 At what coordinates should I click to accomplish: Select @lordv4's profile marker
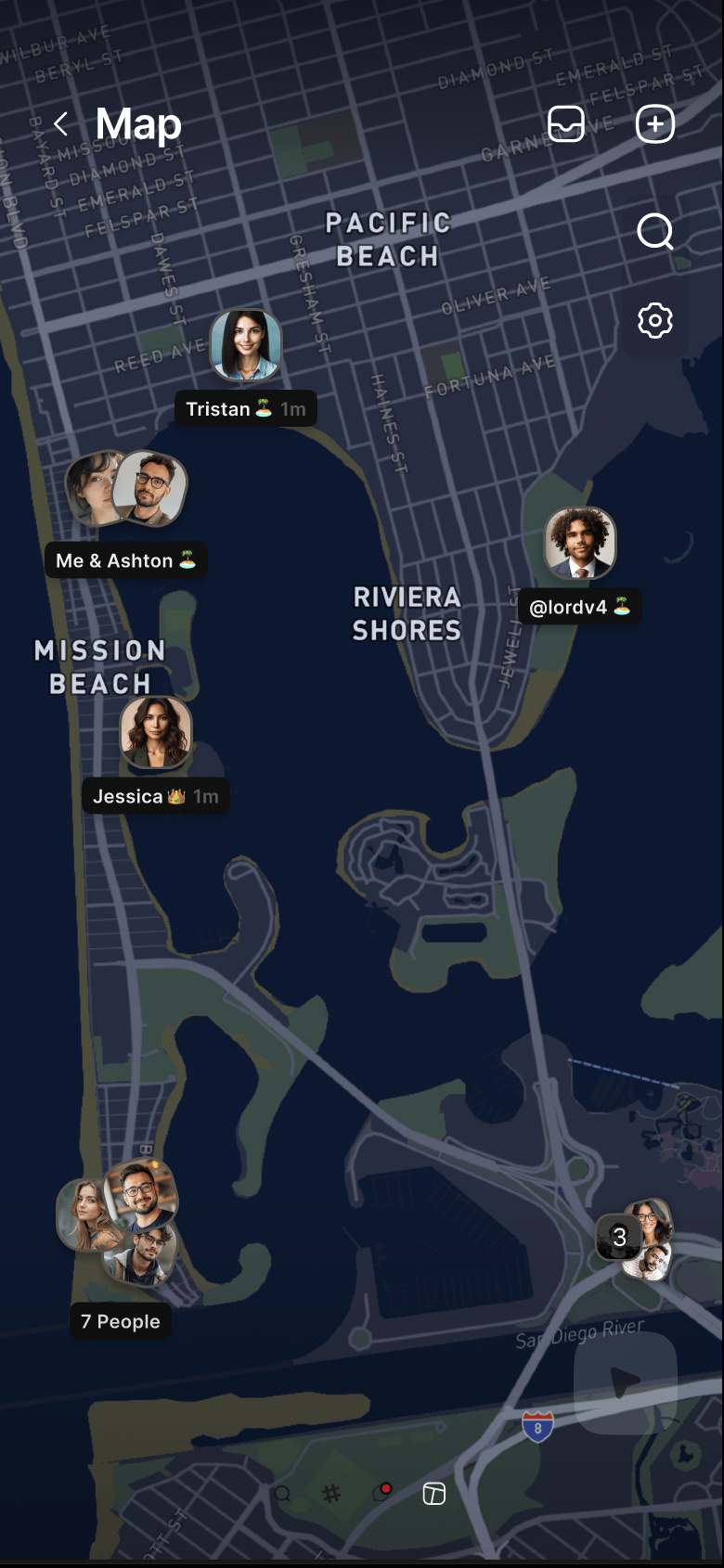click(580, 543)
